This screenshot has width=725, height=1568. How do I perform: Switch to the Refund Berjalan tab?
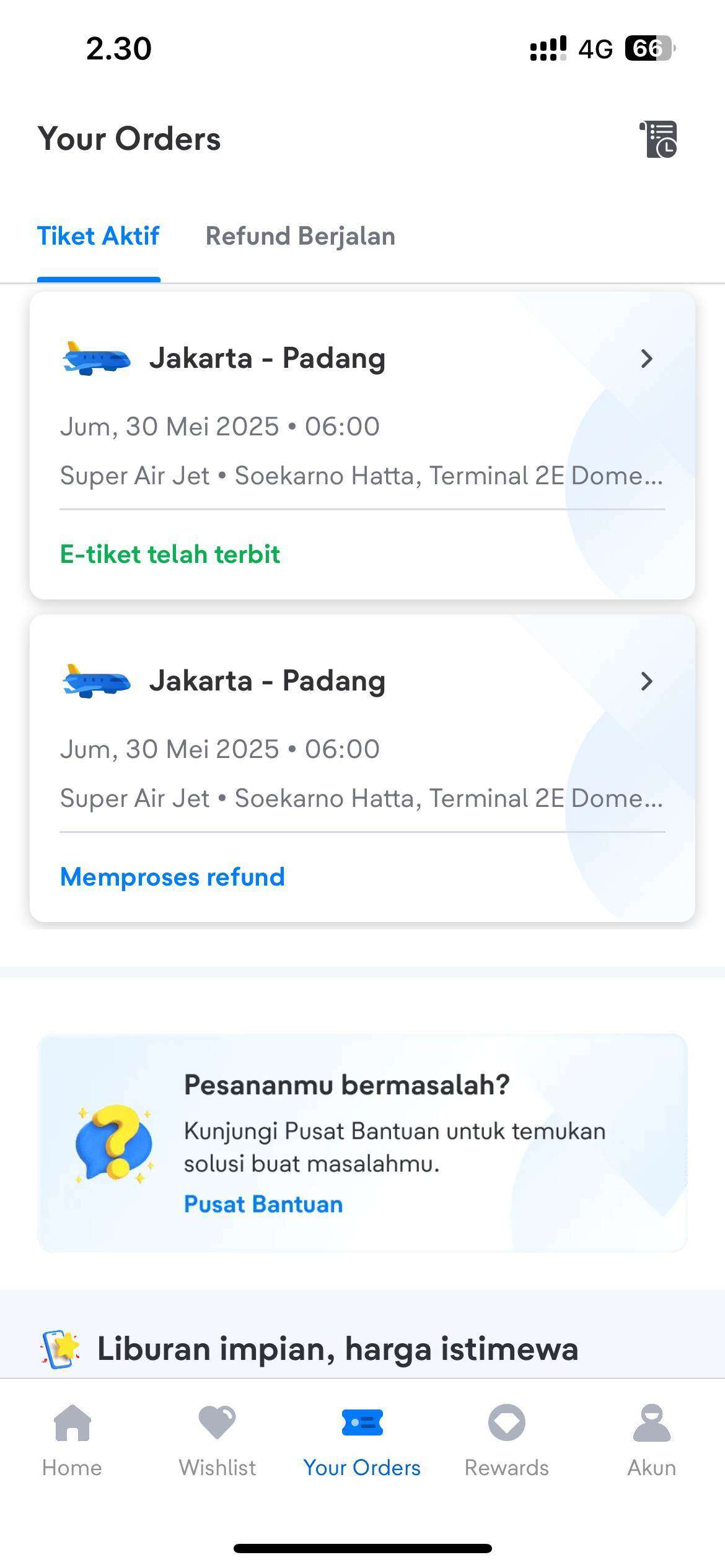[300, 237]
